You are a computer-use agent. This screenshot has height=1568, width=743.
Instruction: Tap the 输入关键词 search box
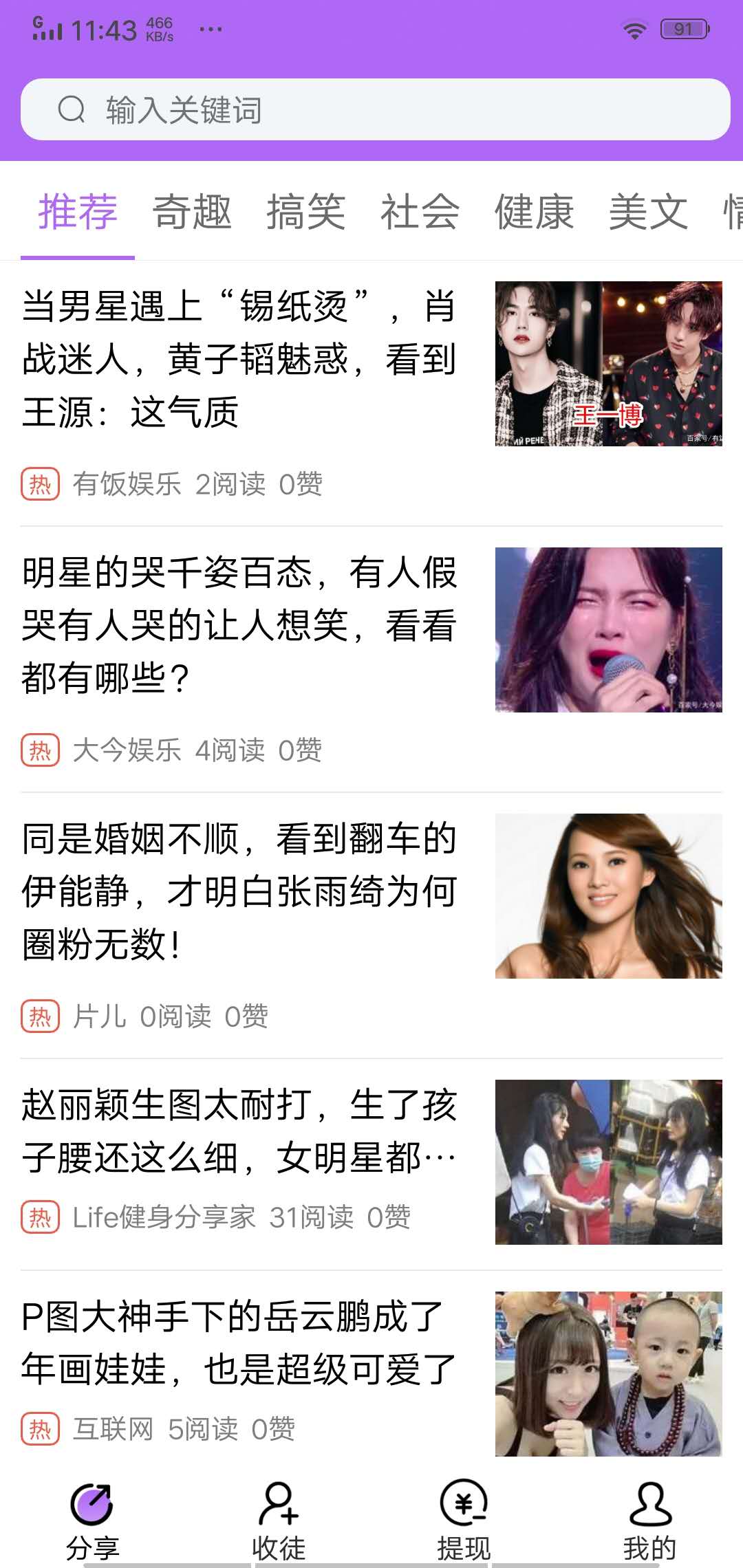[x=375, y=109]
